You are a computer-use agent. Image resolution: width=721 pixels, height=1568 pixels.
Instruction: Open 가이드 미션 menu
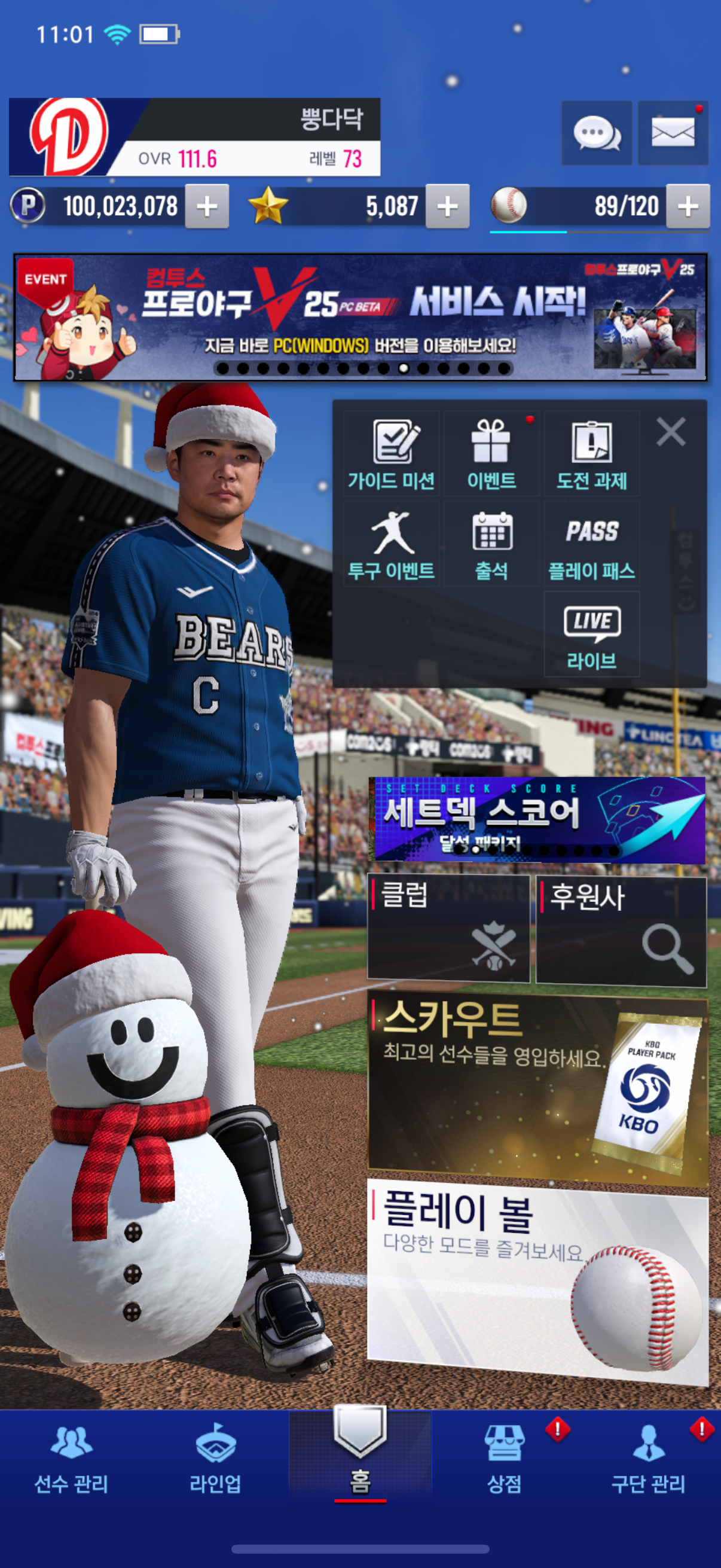391,454
